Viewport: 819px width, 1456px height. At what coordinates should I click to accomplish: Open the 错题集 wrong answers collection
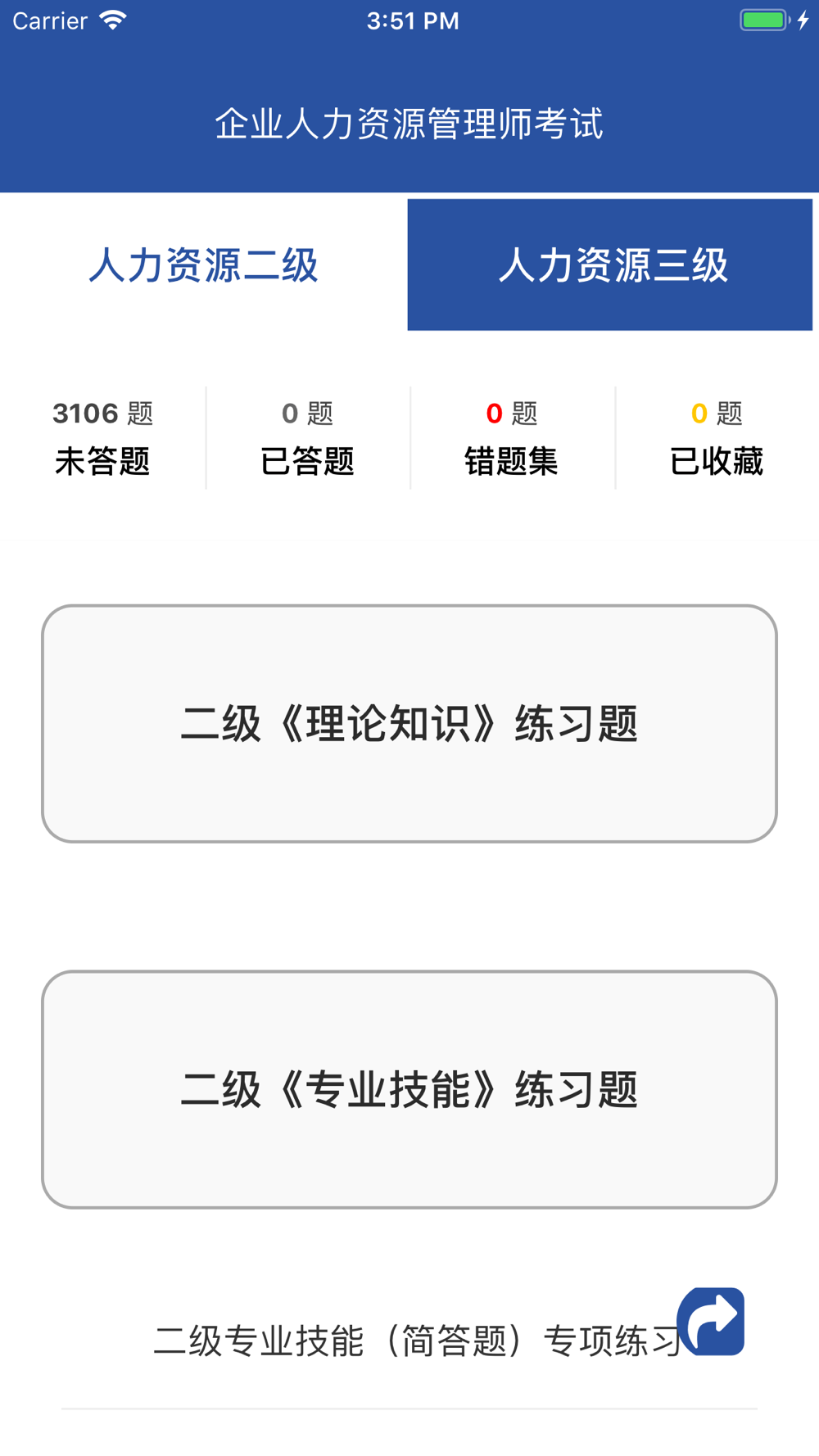click(512, 437)
